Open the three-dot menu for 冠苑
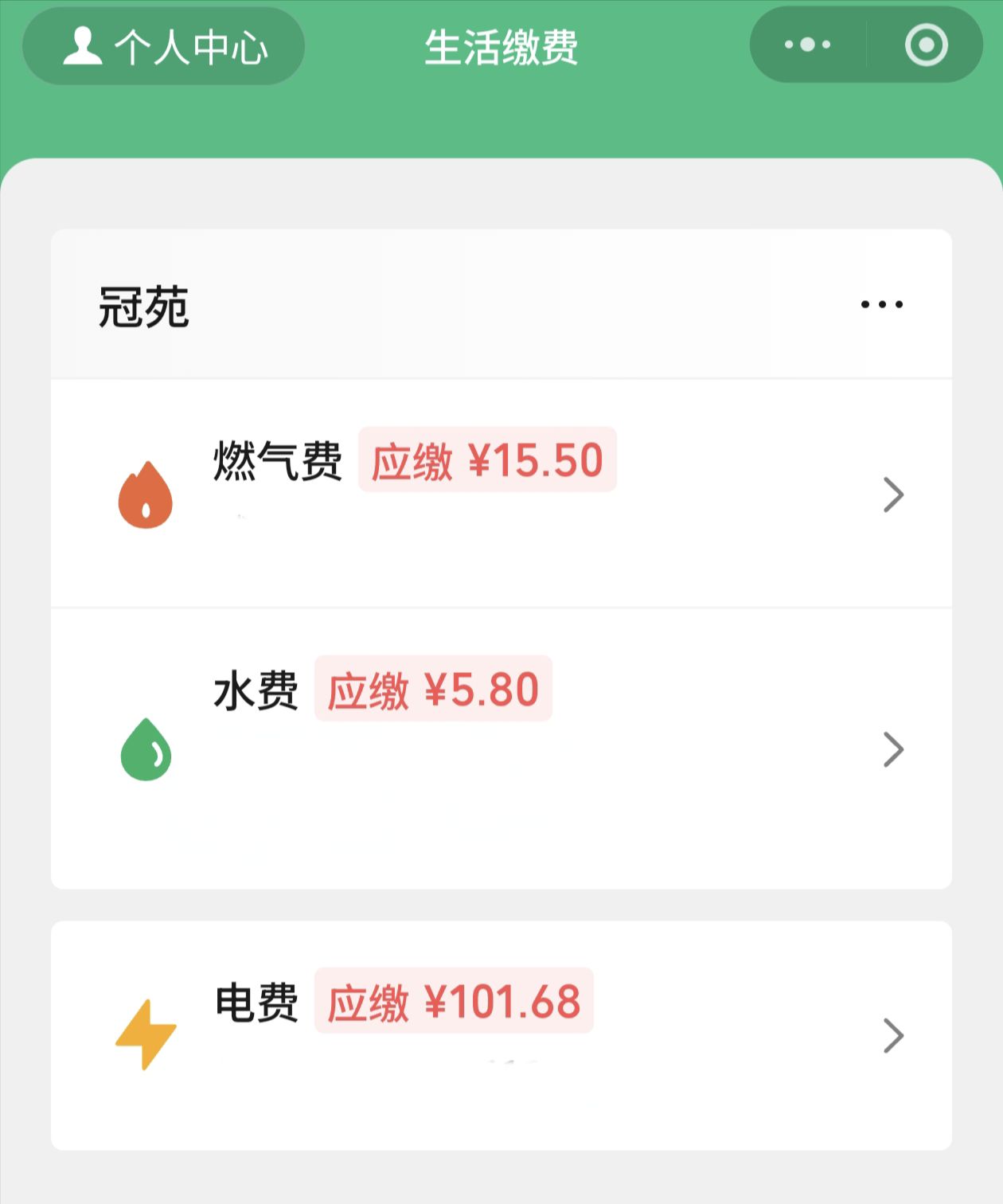This screenshot has width=1003, height=1204. [882, 304]
